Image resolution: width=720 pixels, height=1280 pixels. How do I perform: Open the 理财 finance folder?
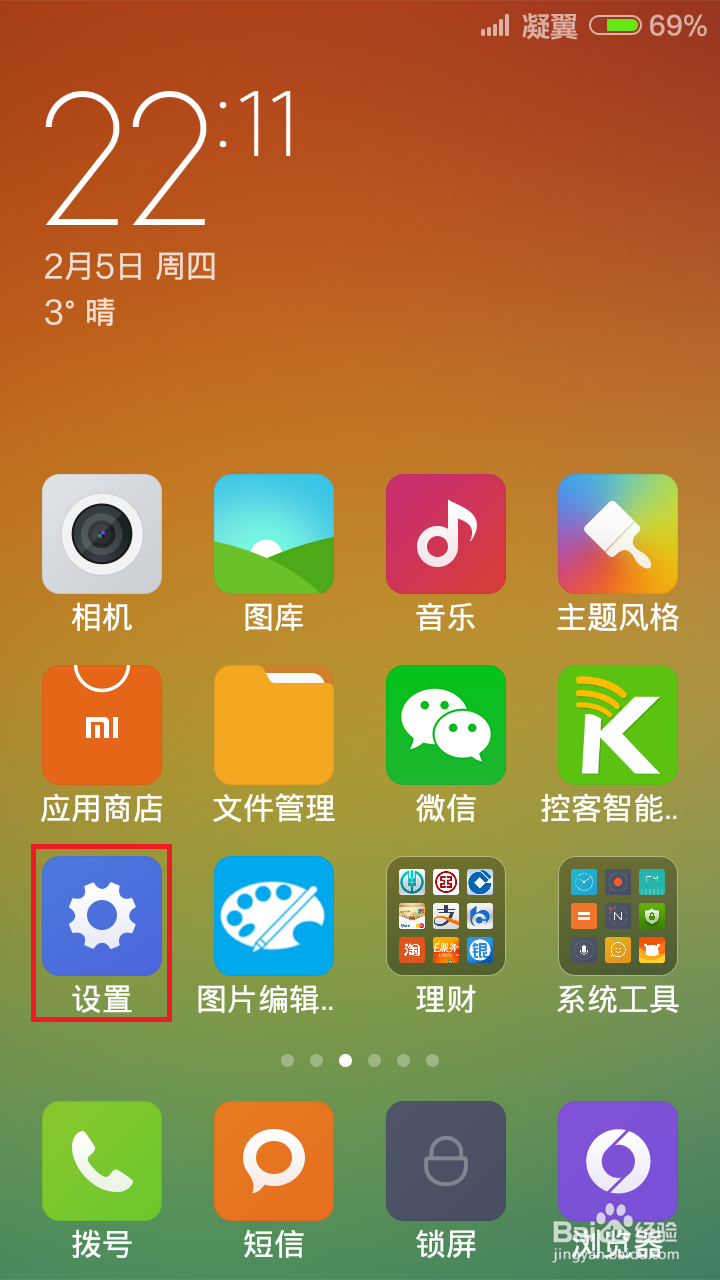(445, 916)
